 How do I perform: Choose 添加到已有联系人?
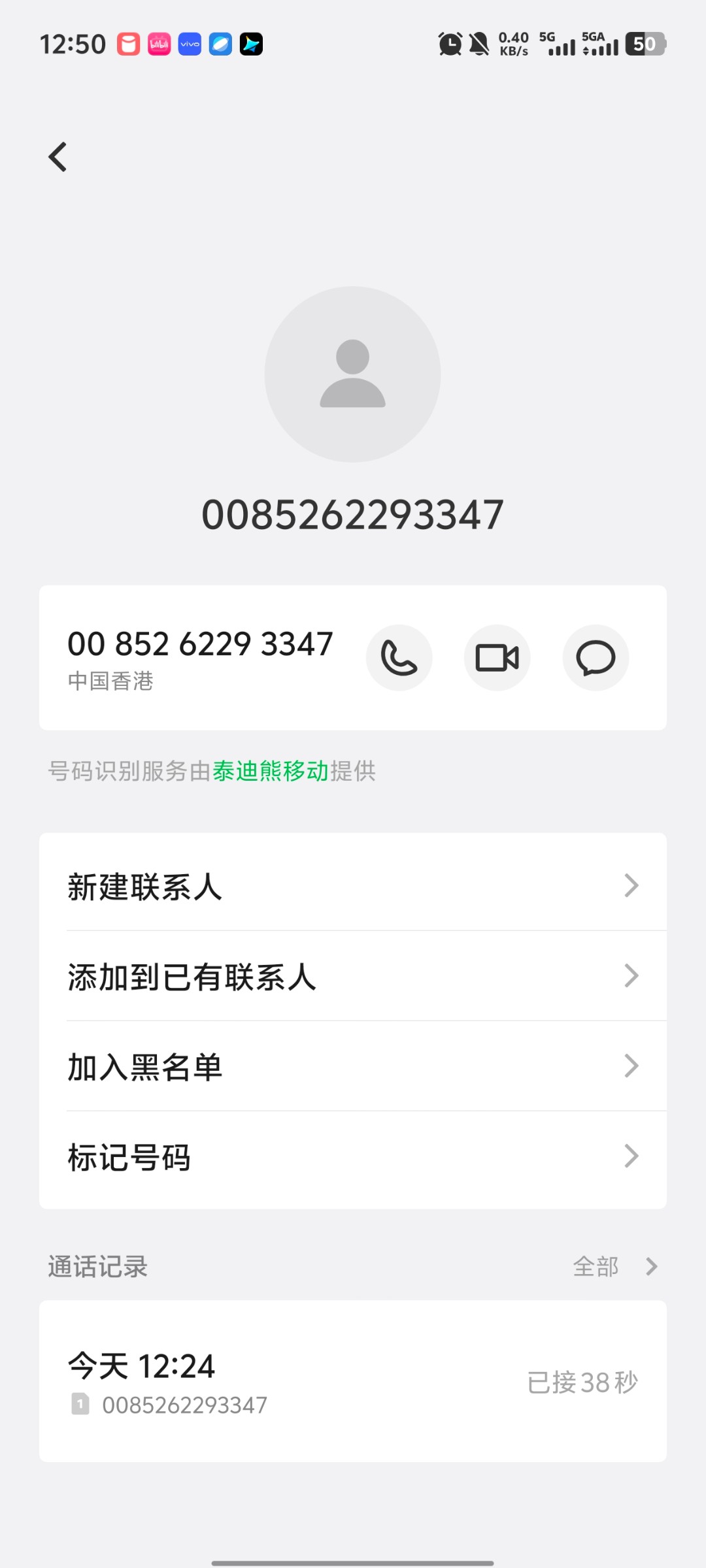353,976
